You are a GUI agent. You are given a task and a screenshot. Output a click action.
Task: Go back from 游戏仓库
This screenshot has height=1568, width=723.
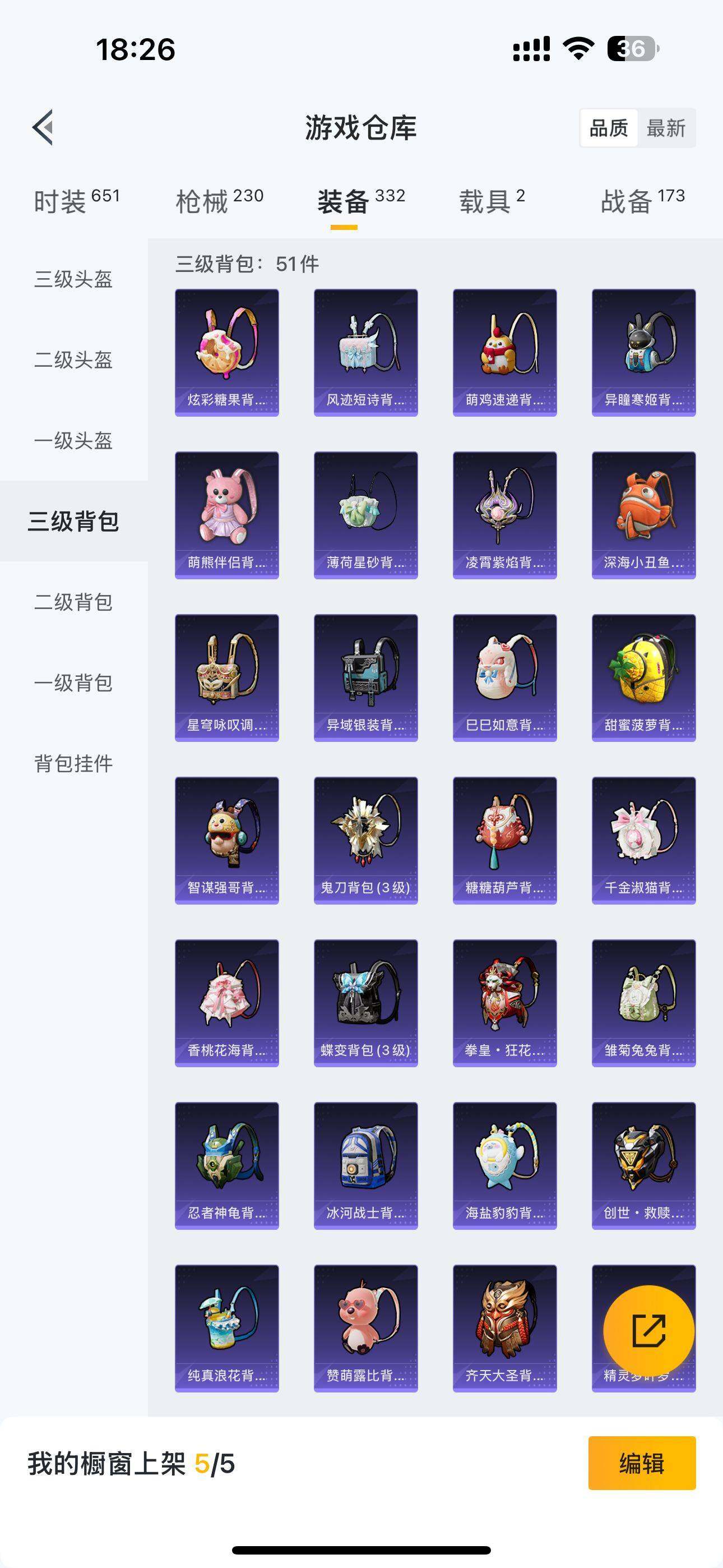click(x=43, y=128)
